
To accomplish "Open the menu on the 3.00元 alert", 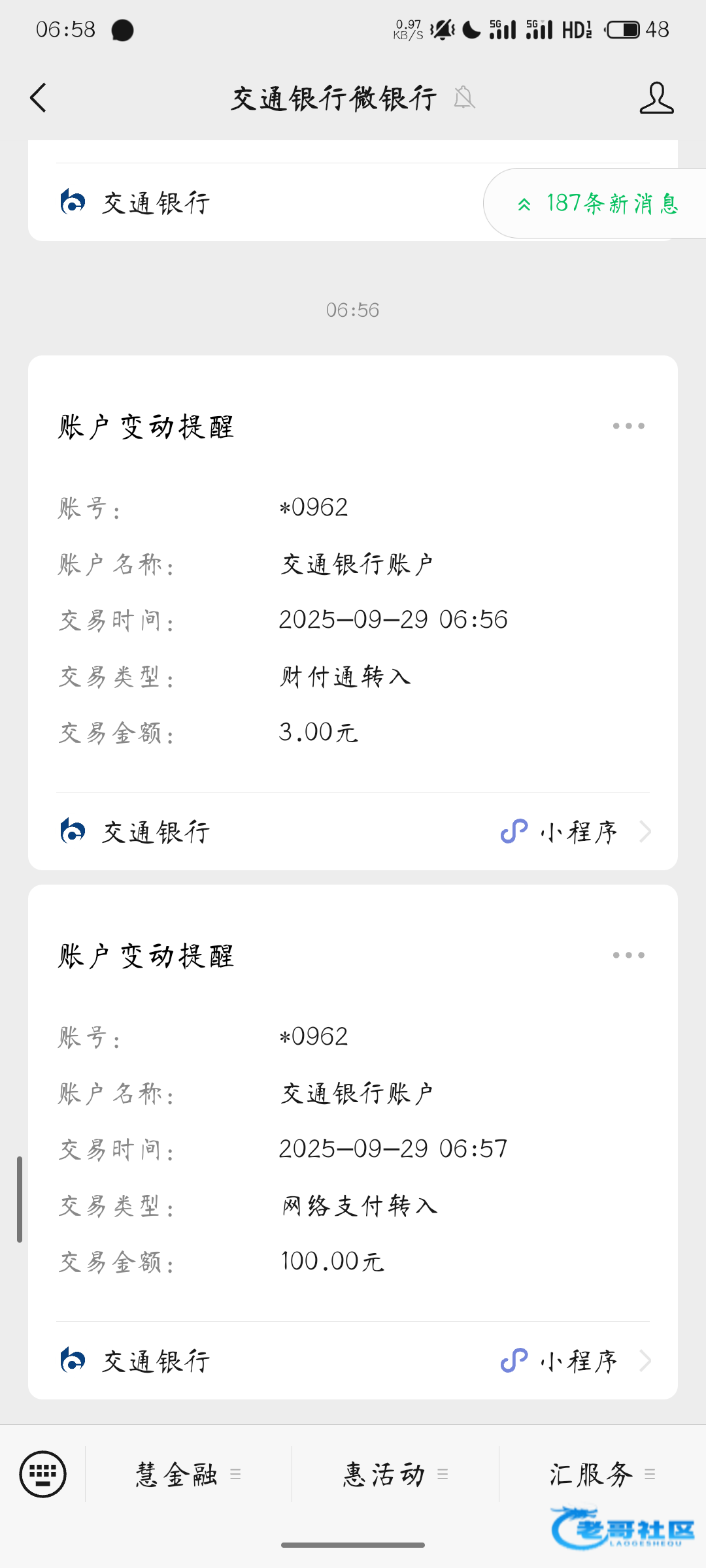I will (628, 426).
